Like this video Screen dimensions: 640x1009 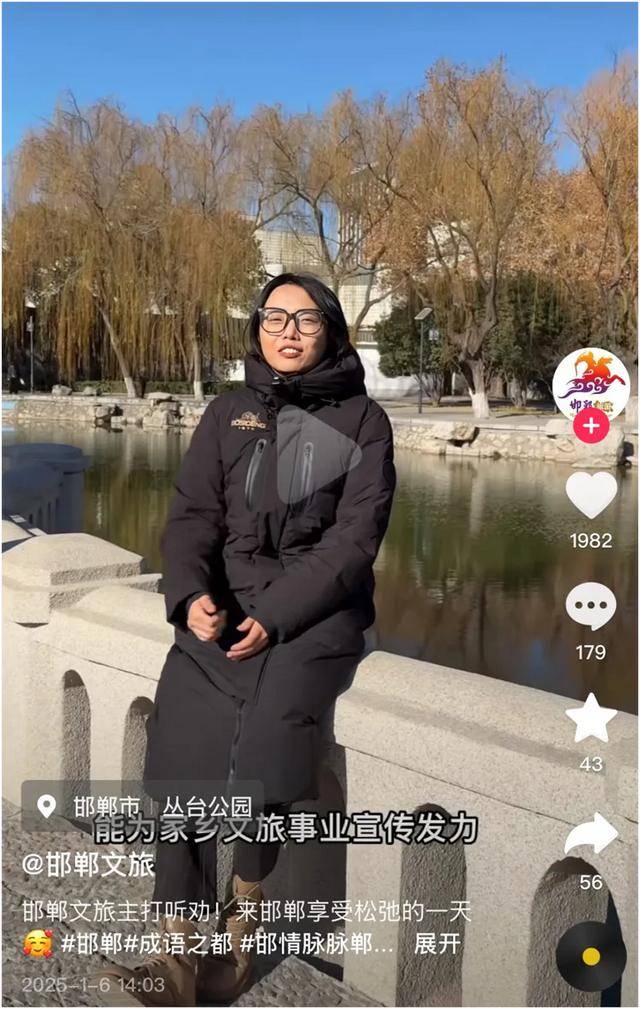pyautogui.click(x=591, y=495)
